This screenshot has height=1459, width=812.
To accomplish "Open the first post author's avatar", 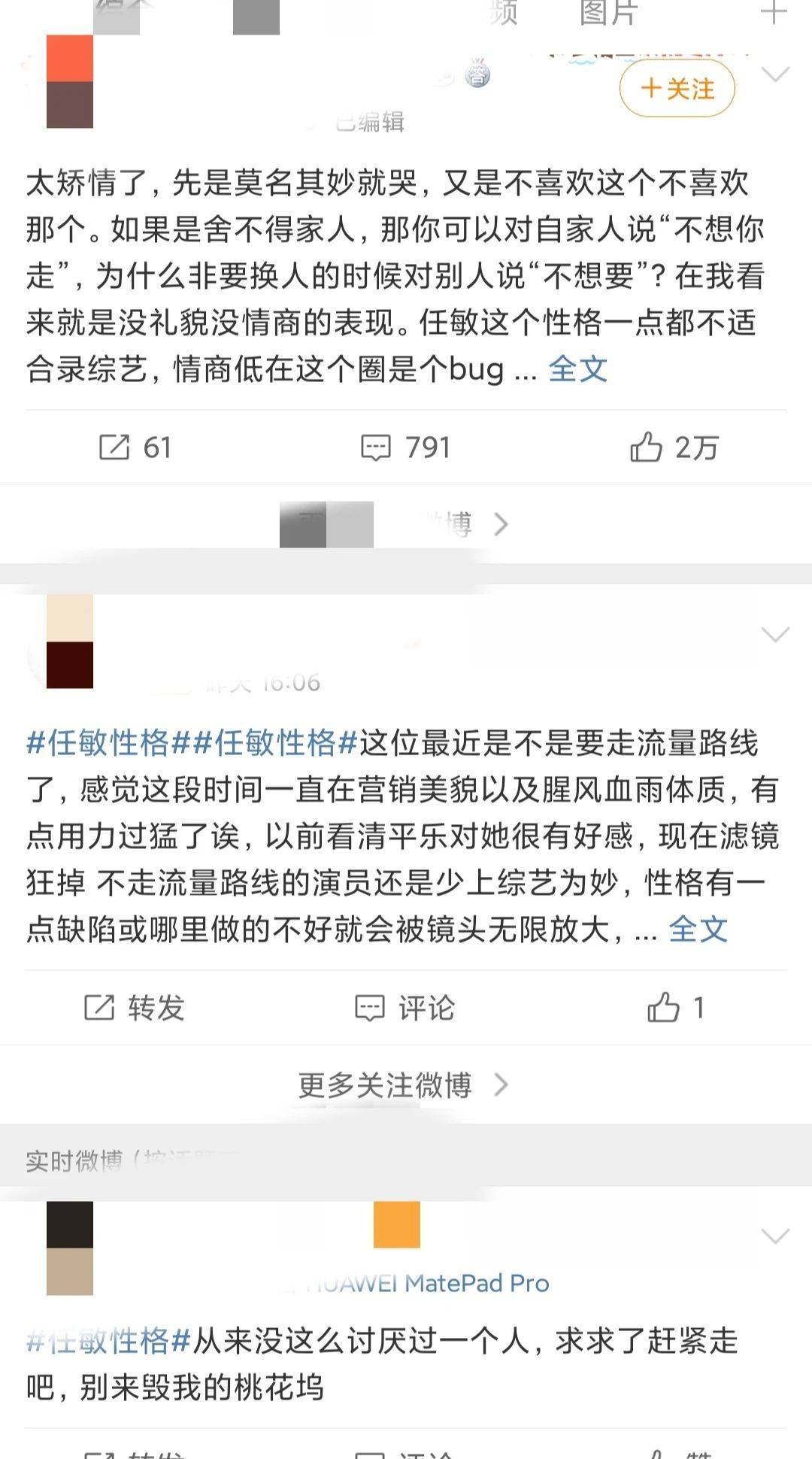I will (x=69, y=81).
